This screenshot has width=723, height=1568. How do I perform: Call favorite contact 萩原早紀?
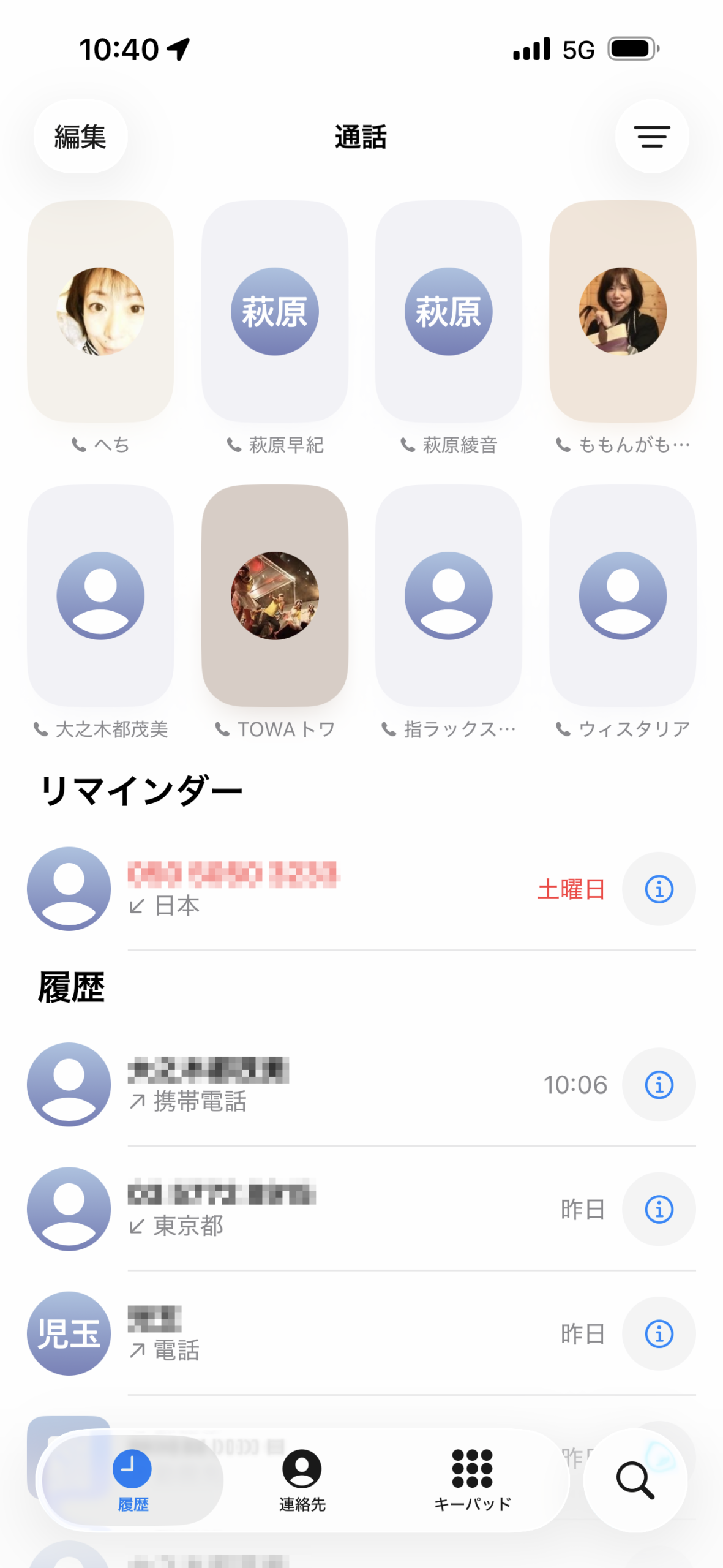click(x=274, y=311)
